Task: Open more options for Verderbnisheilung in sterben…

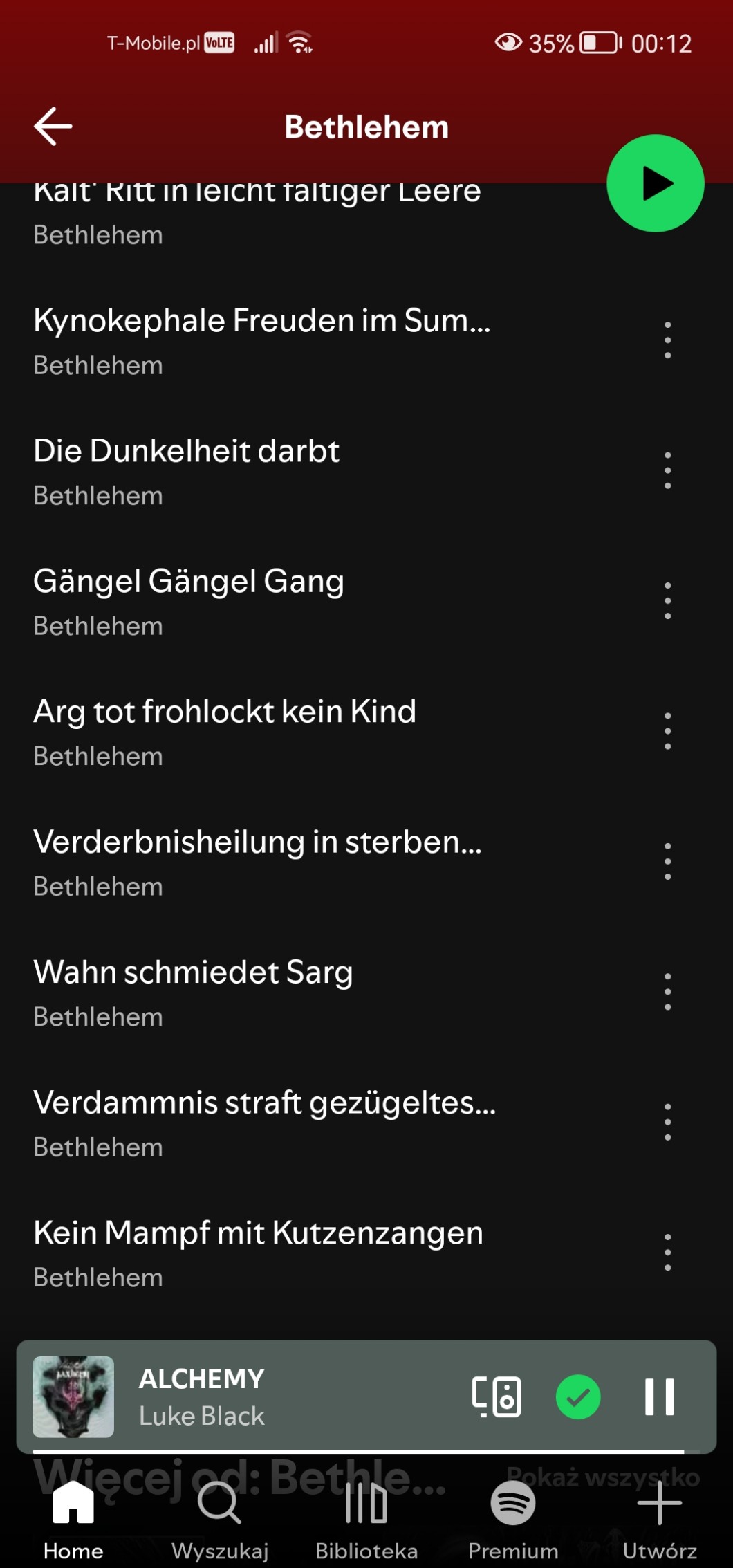Action: coord(667,861)
